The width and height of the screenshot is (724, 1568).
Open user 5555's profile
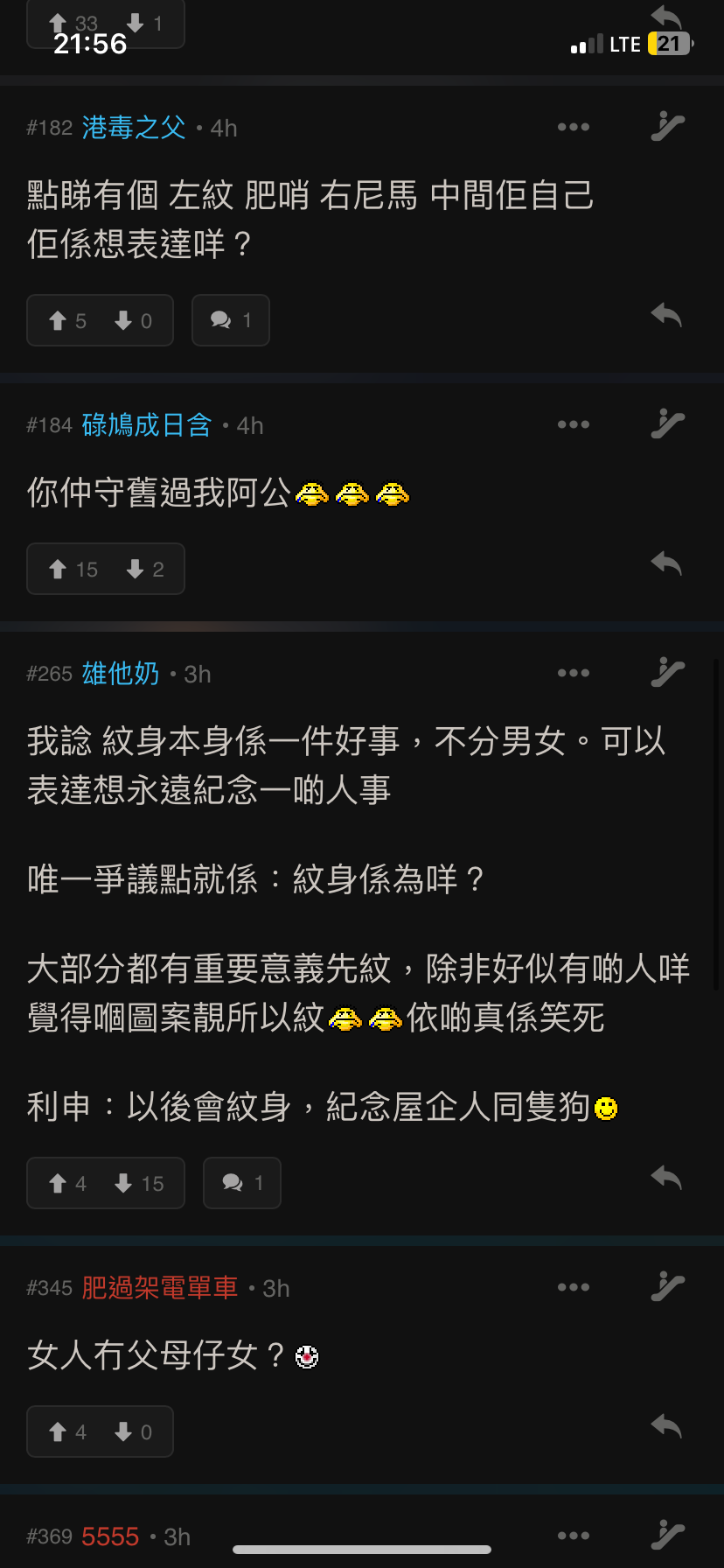point(110,1536)
